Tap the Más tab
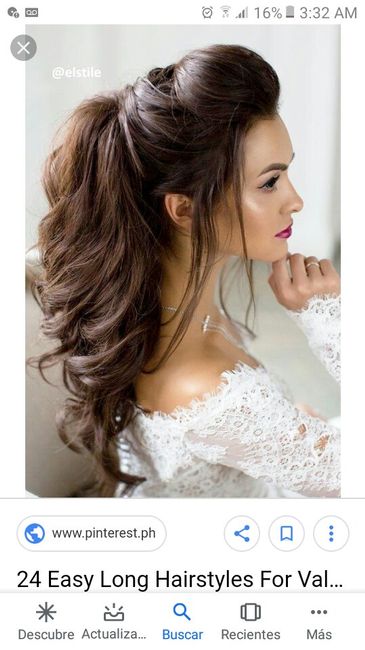The image size is (365, 650). [x=319, y=621]
